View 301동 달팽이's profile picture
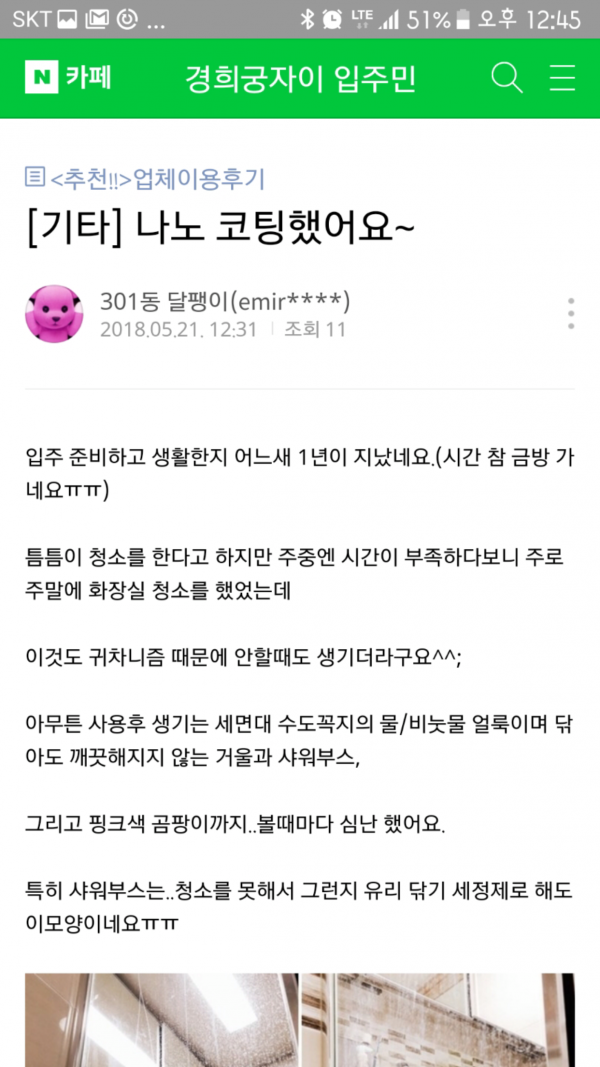 53,313
